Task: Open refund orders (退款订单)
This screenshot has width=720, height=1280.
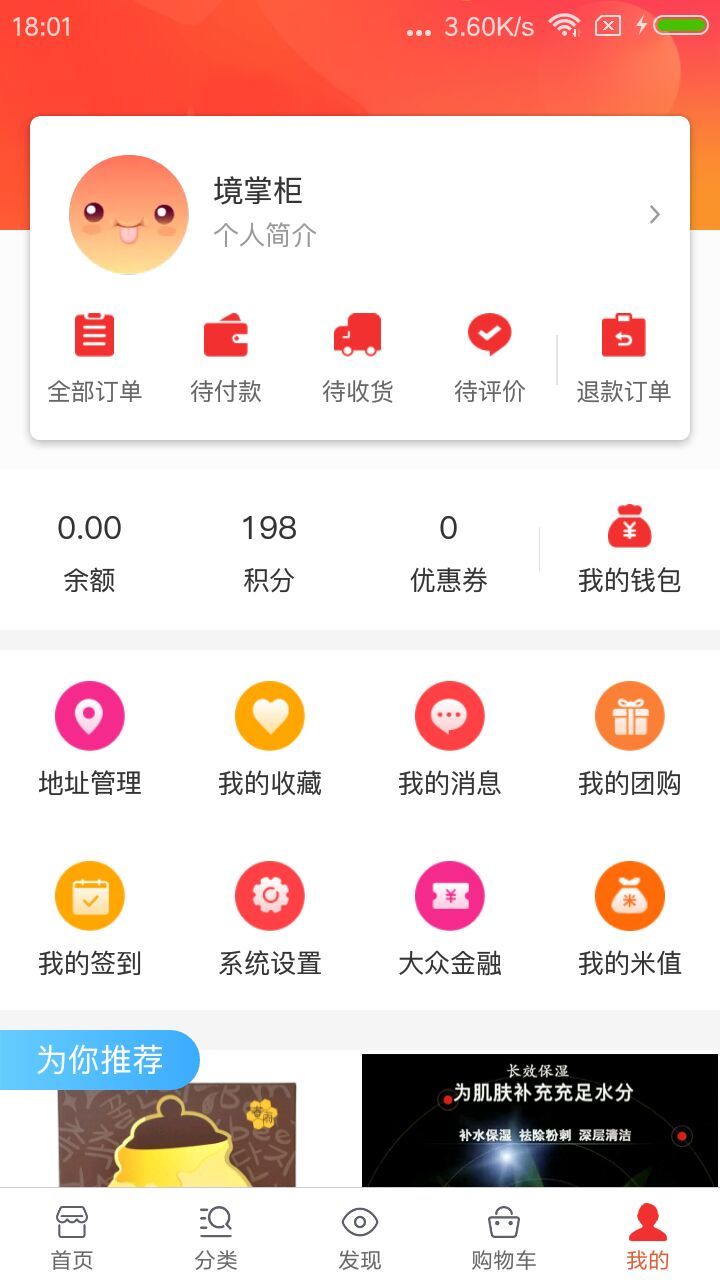Action: pos(623,357)
